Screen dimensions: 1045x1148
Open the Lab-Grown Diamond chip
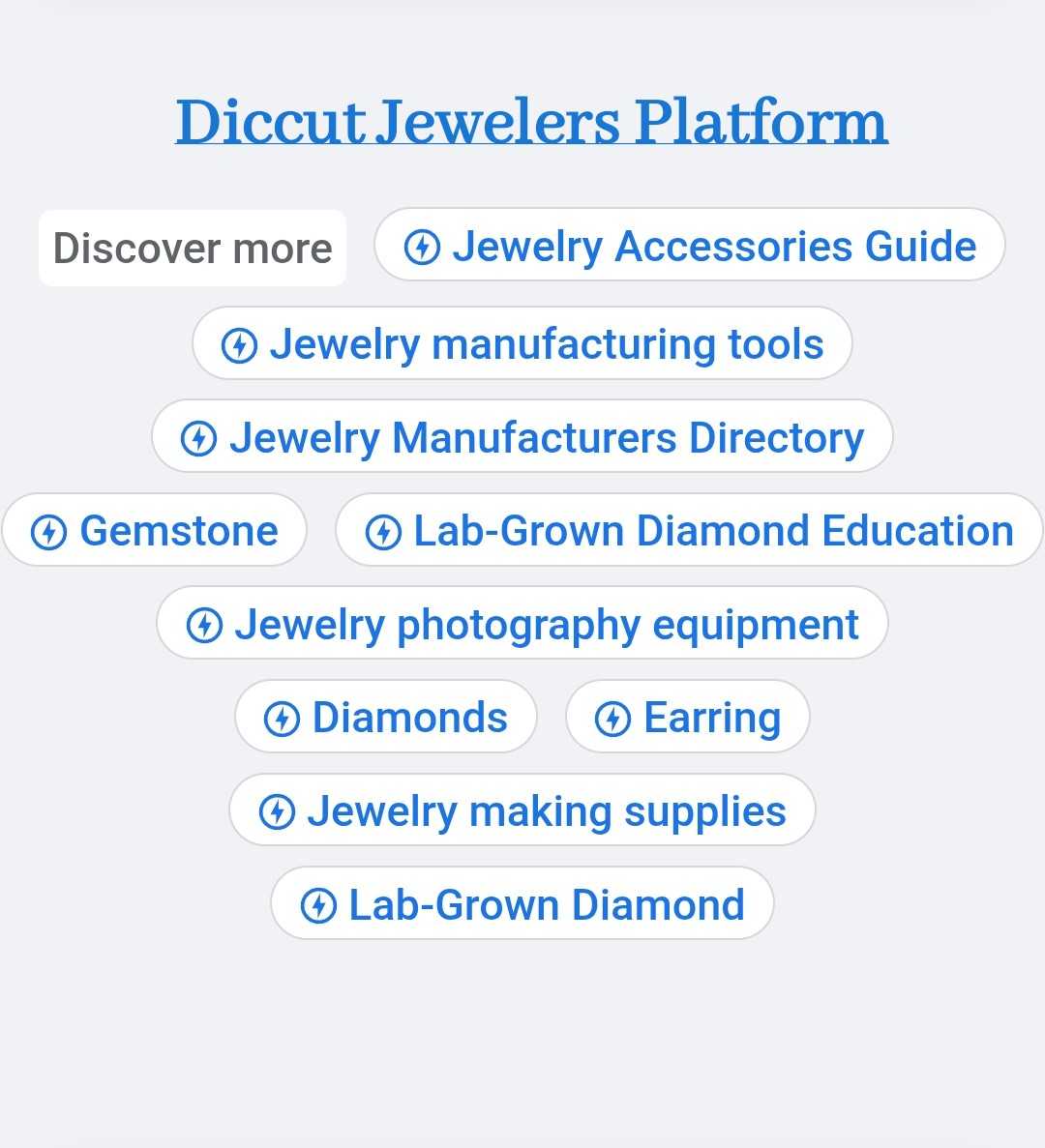[x=522, y=904]
